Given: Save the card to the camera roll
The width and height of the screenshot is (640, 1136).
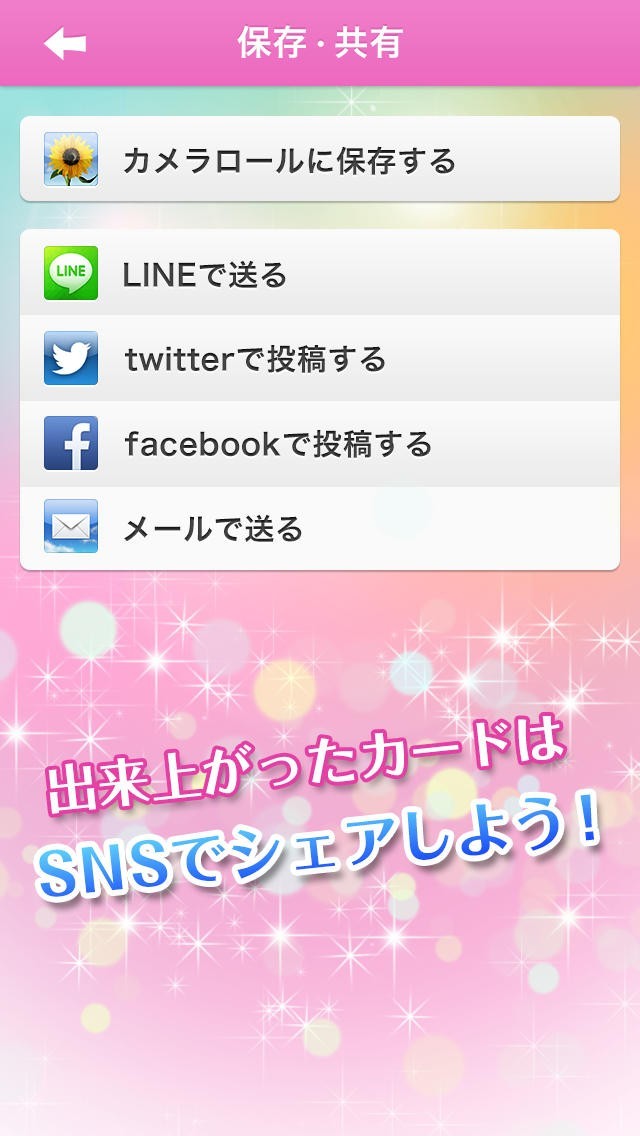Looking at the screenshot, I should pyautogui.click(x=320, y=159).
